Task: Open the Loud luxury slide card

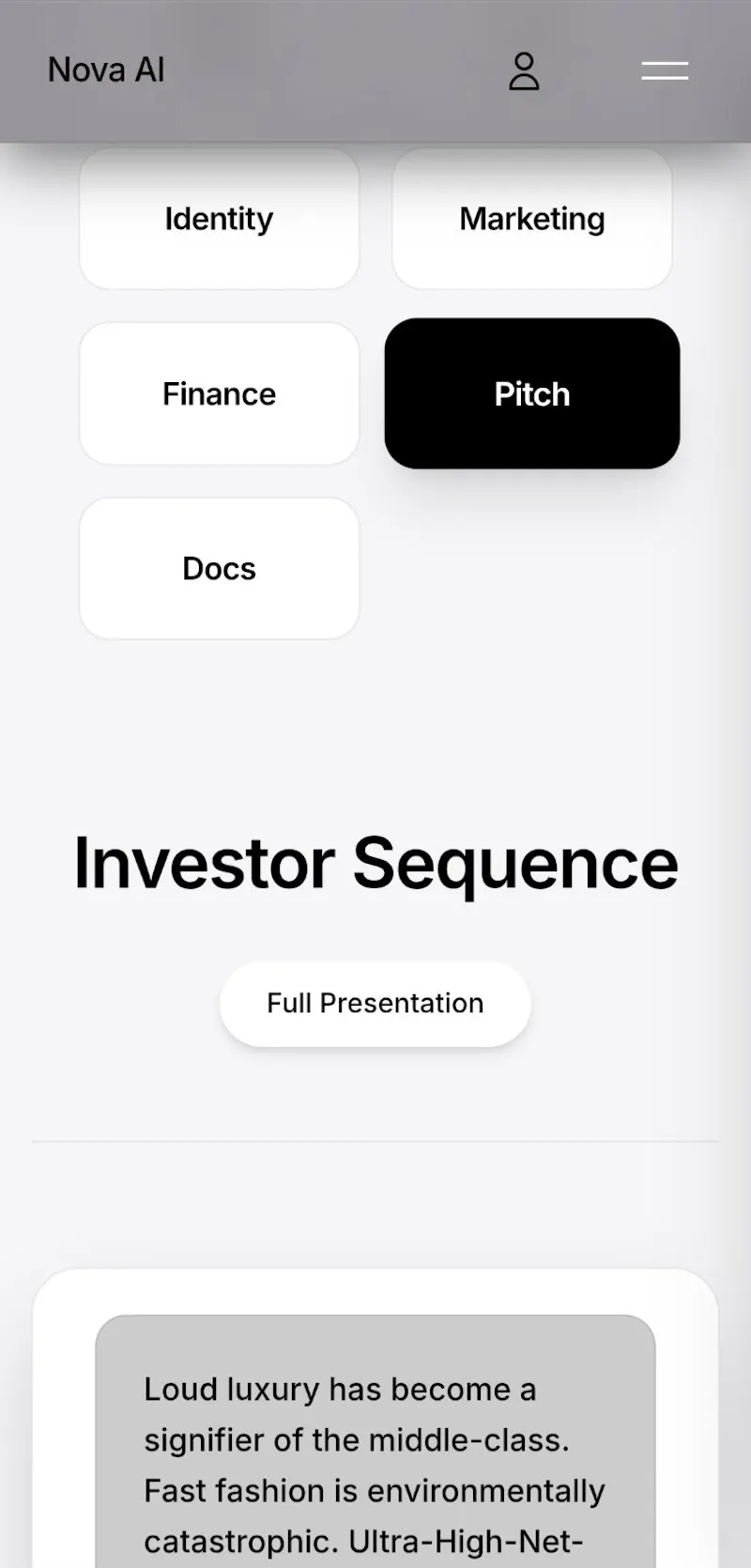Action: [x=375, y=1441]
